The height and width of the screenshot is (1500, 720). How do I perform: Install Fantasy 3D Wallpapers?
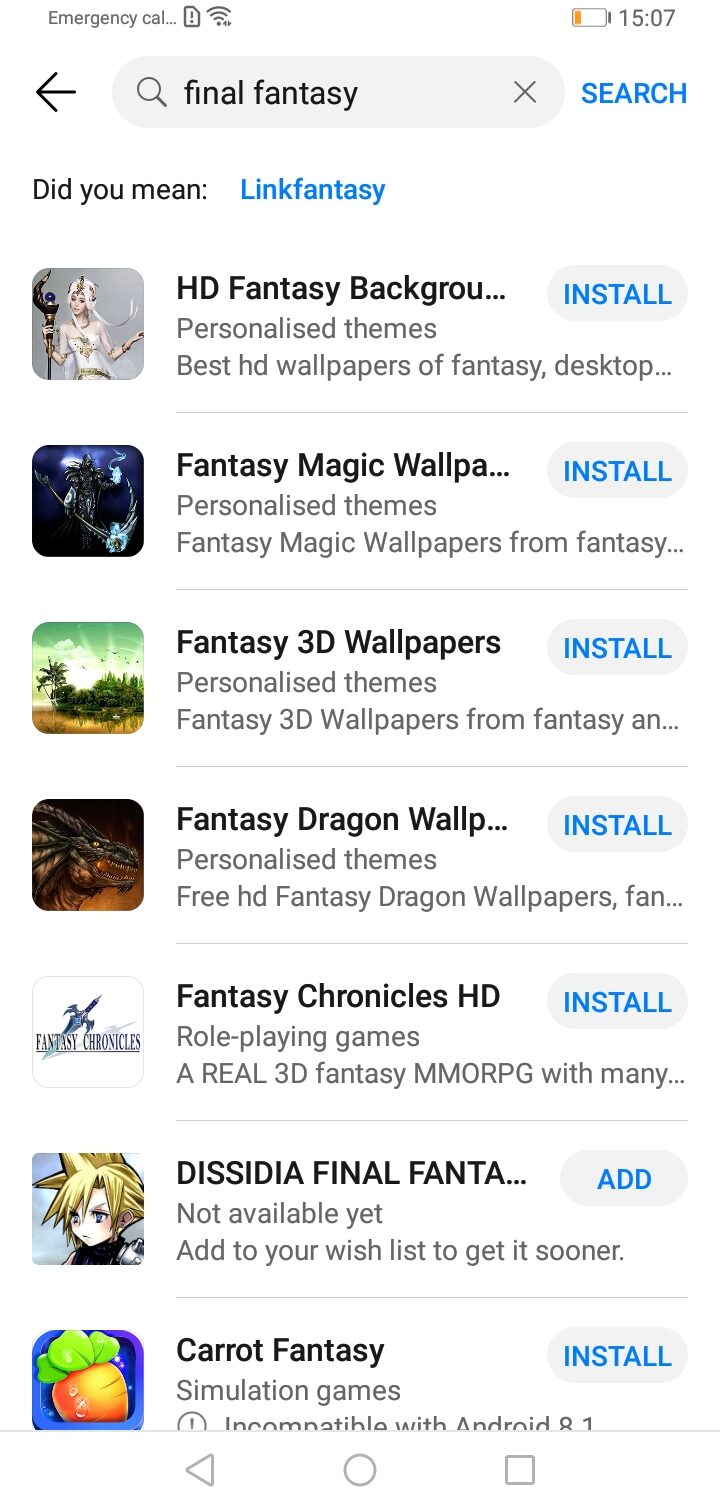pos(617,648)
